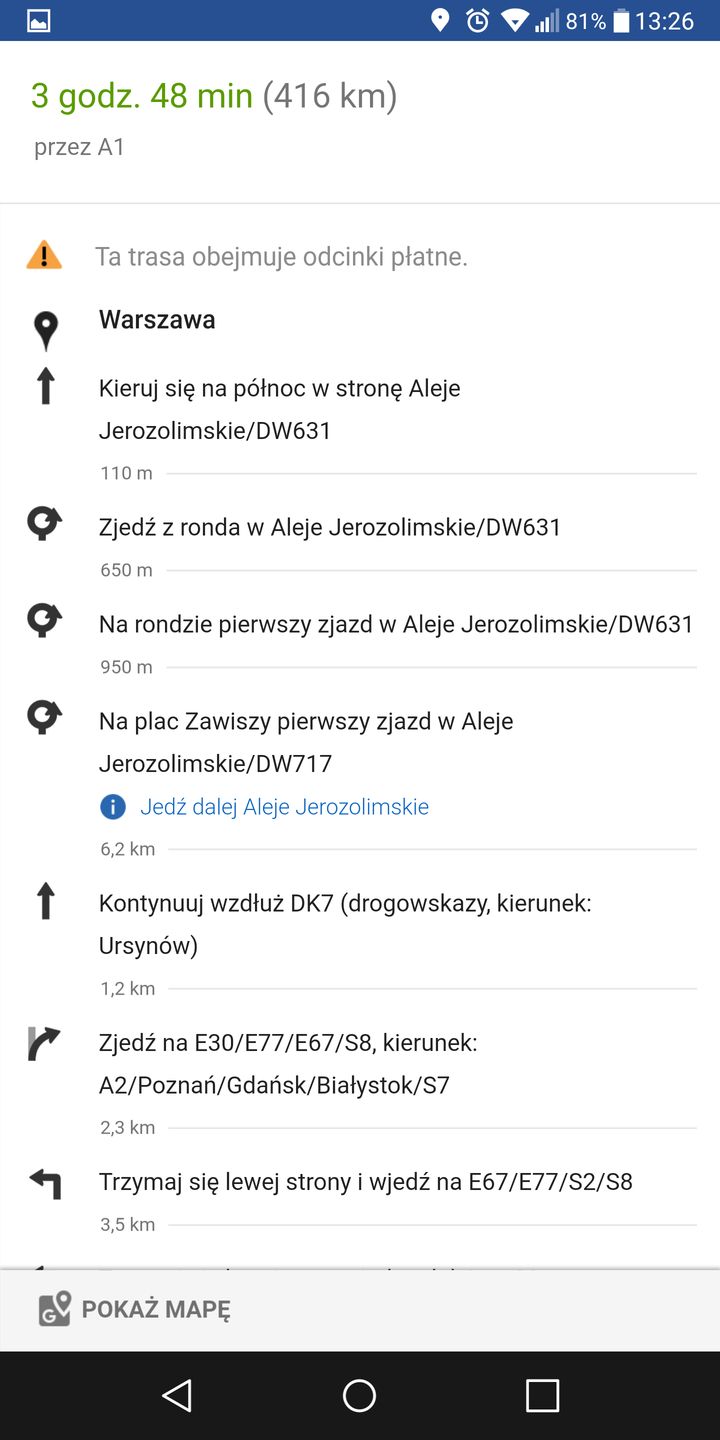The width and height of the screenshot is (720, 1440).
Task: Go to the home screen
Action: point(359,1395)
